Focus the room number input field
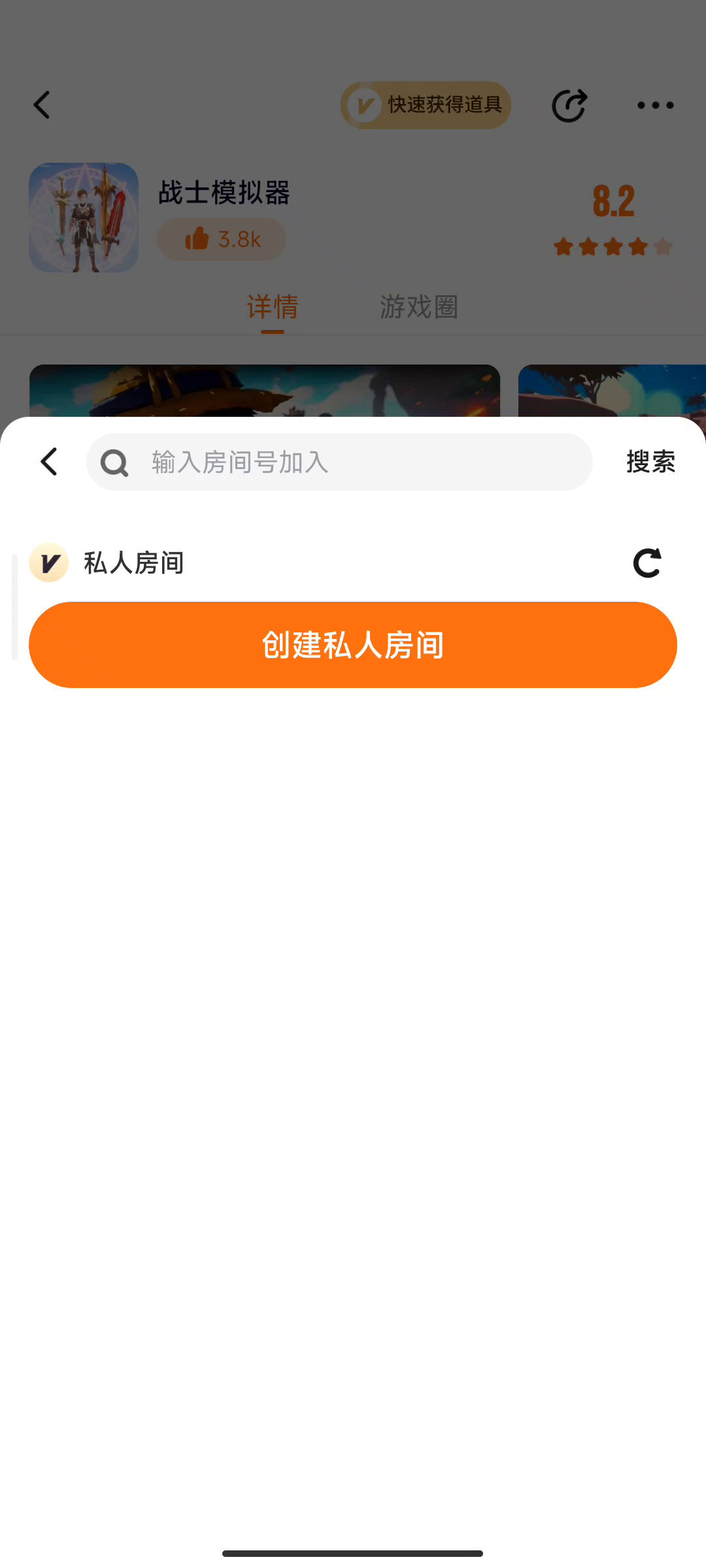The height and width of the screenshot is (1568, 706). point(353,462)
